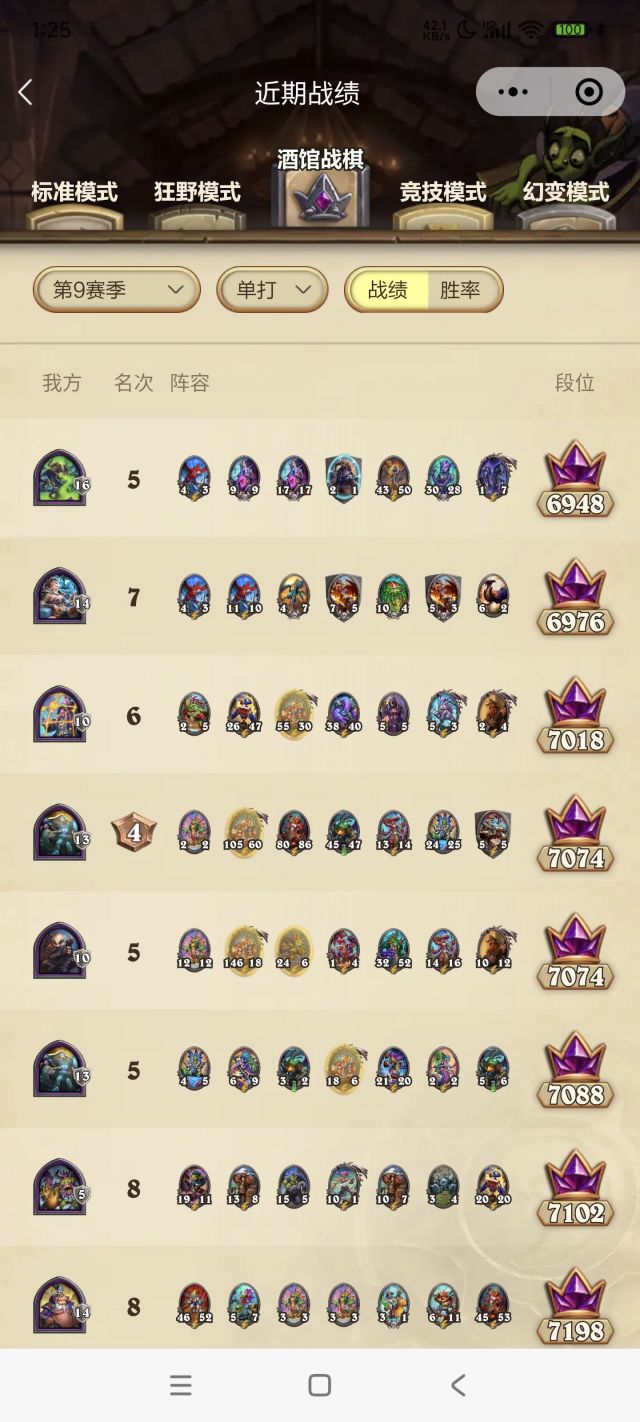Tap the system home button

pos(320,1385)
